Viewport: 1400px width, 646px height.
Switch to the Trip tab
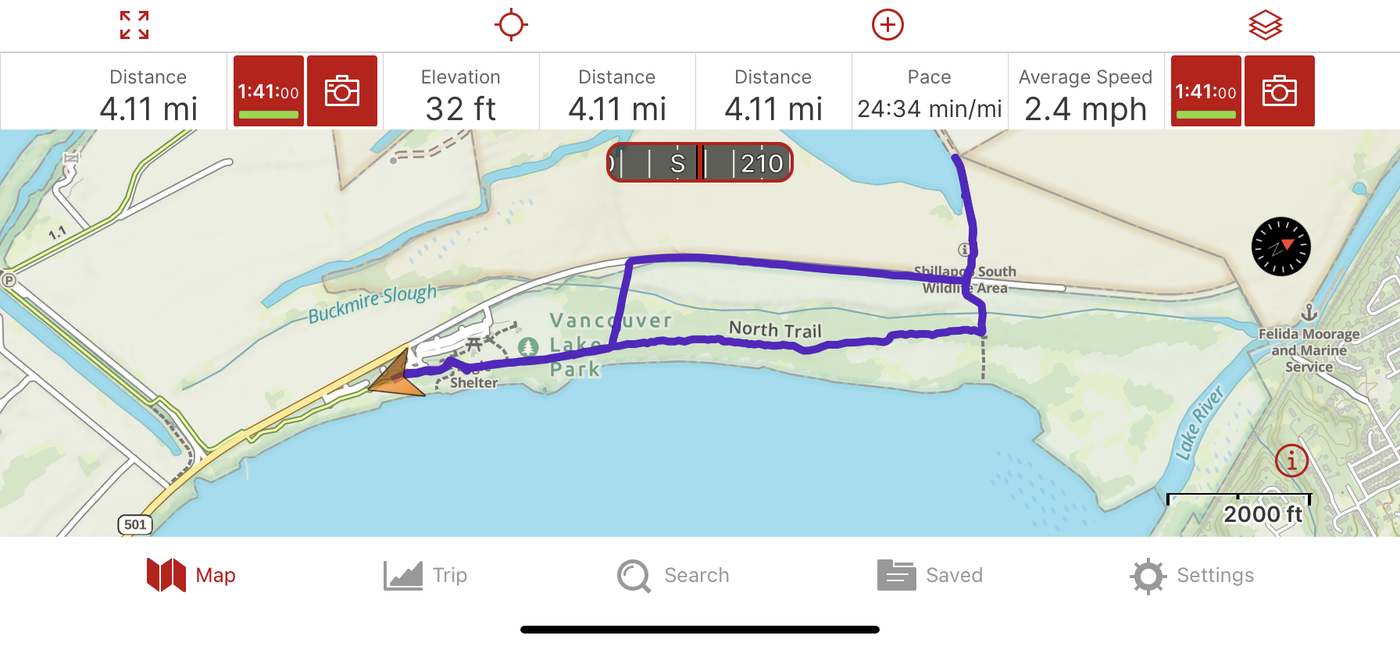point(425,575)
